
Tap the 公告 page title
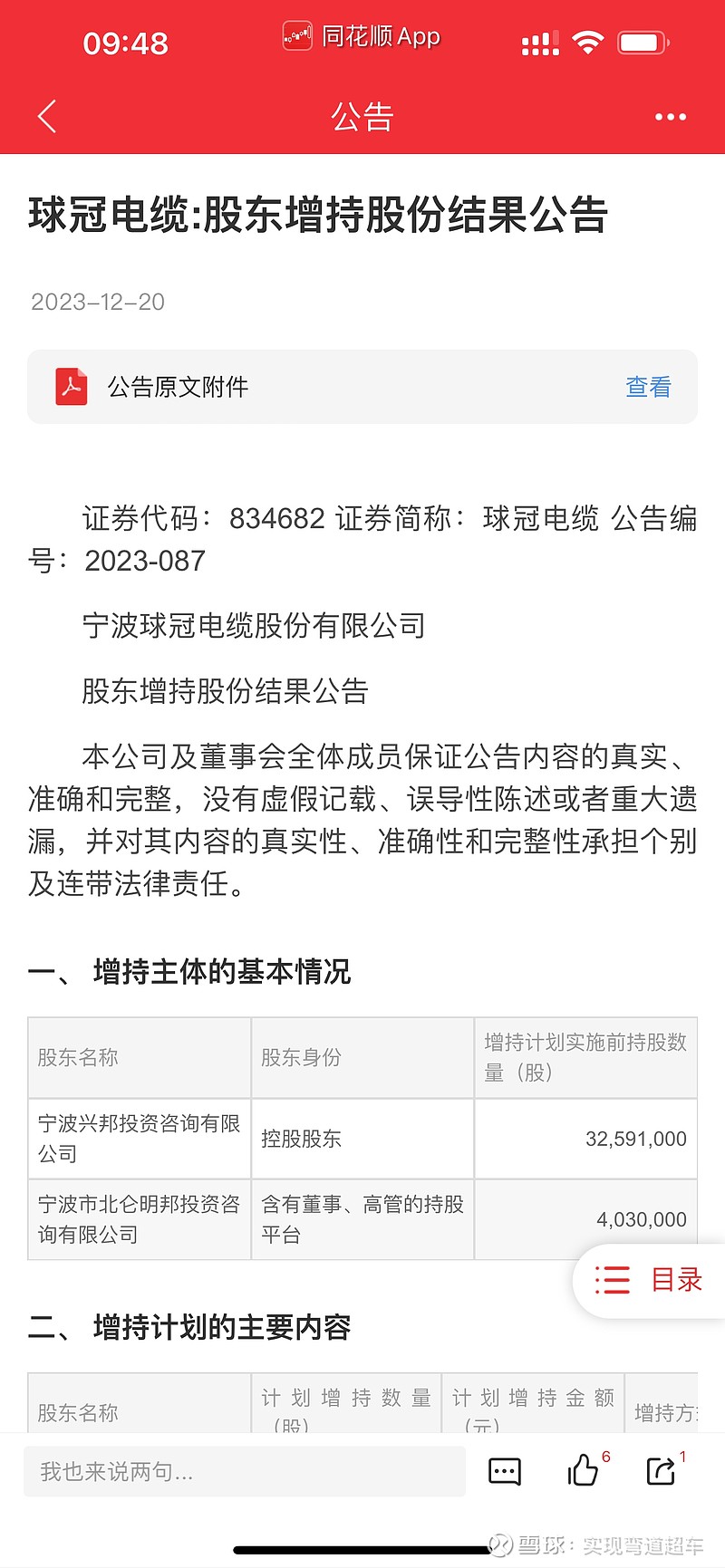coord(362,116)
